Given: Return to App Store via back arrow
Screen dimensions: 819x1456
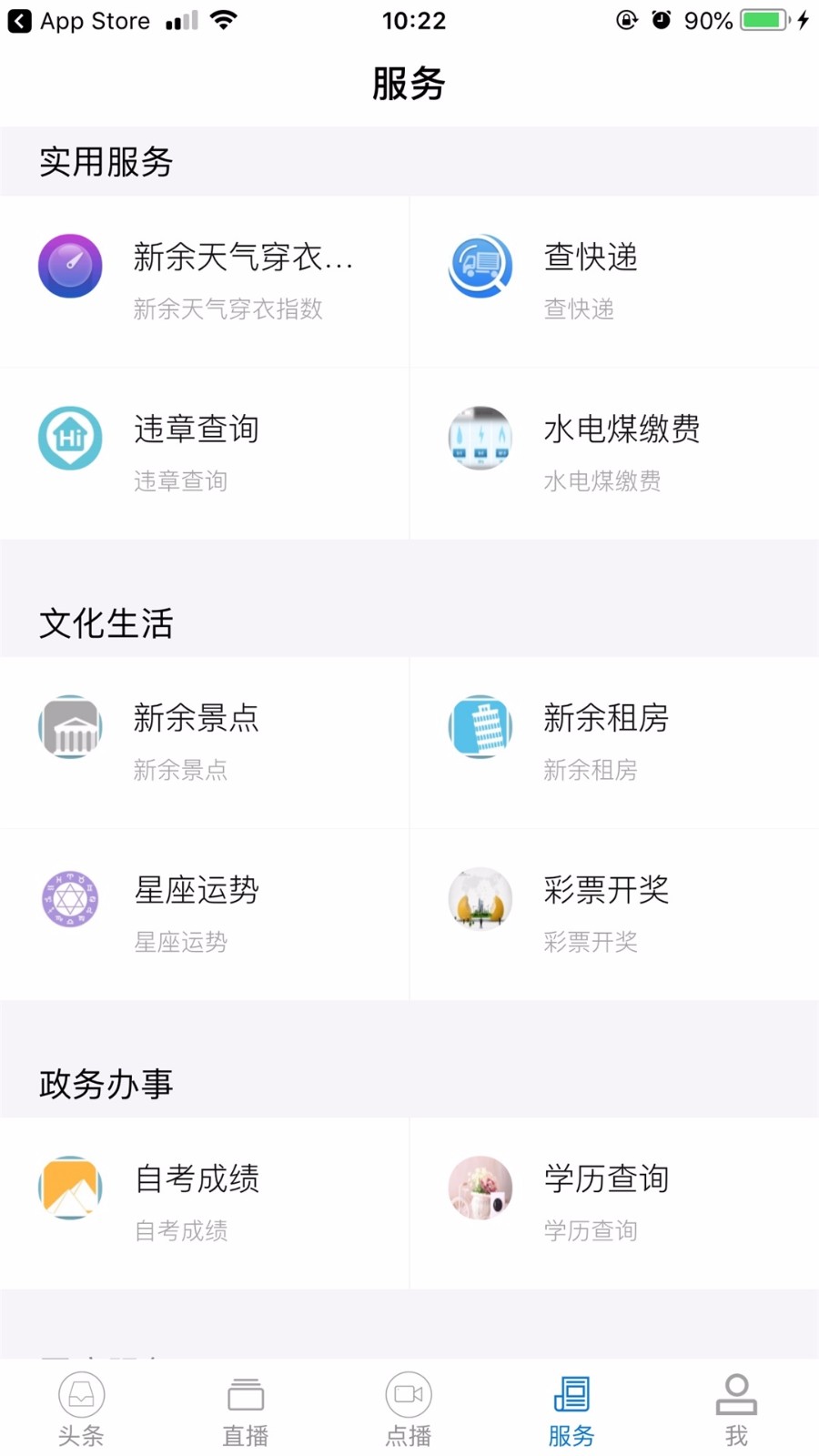Looking at the screenshot, I should pyautogui.click(x=20, y=21).
